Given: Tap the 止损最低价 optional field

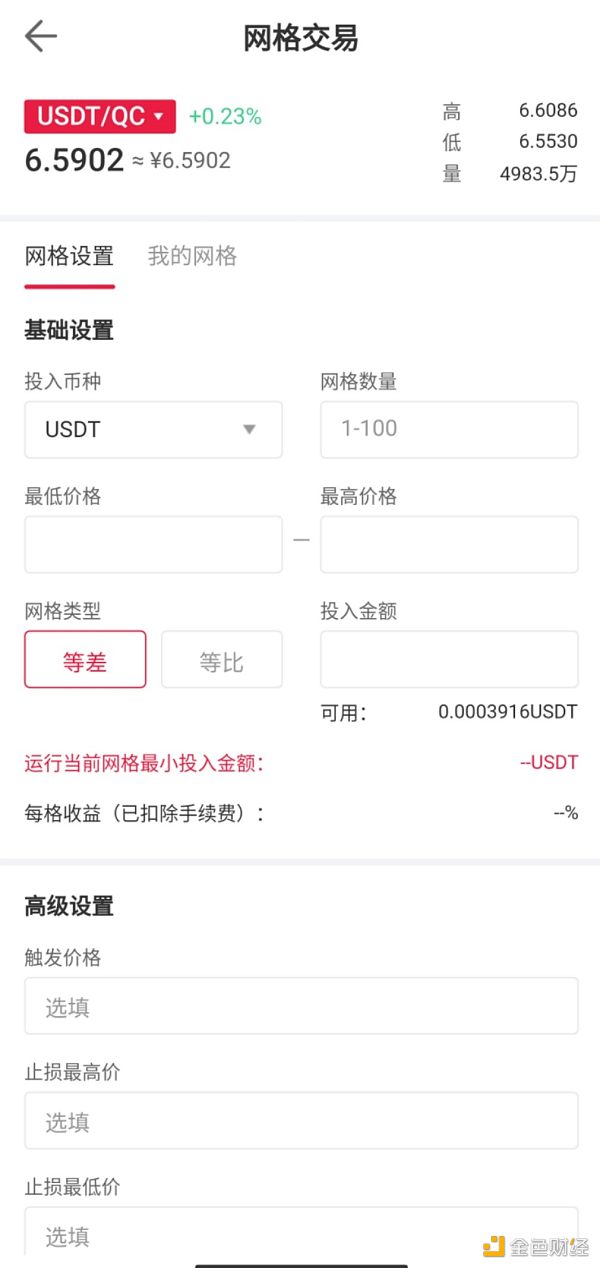Looking at the screenshot, I should pos(301,1234).
